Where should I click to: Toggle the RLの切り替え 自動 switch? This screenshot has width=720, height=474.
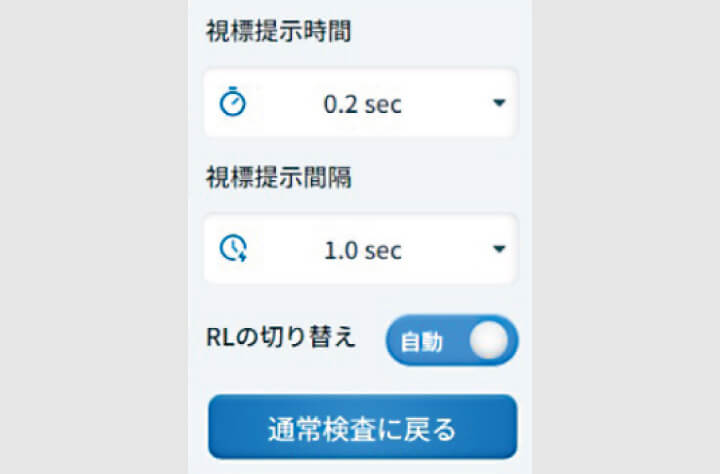[x=452, y=340]
